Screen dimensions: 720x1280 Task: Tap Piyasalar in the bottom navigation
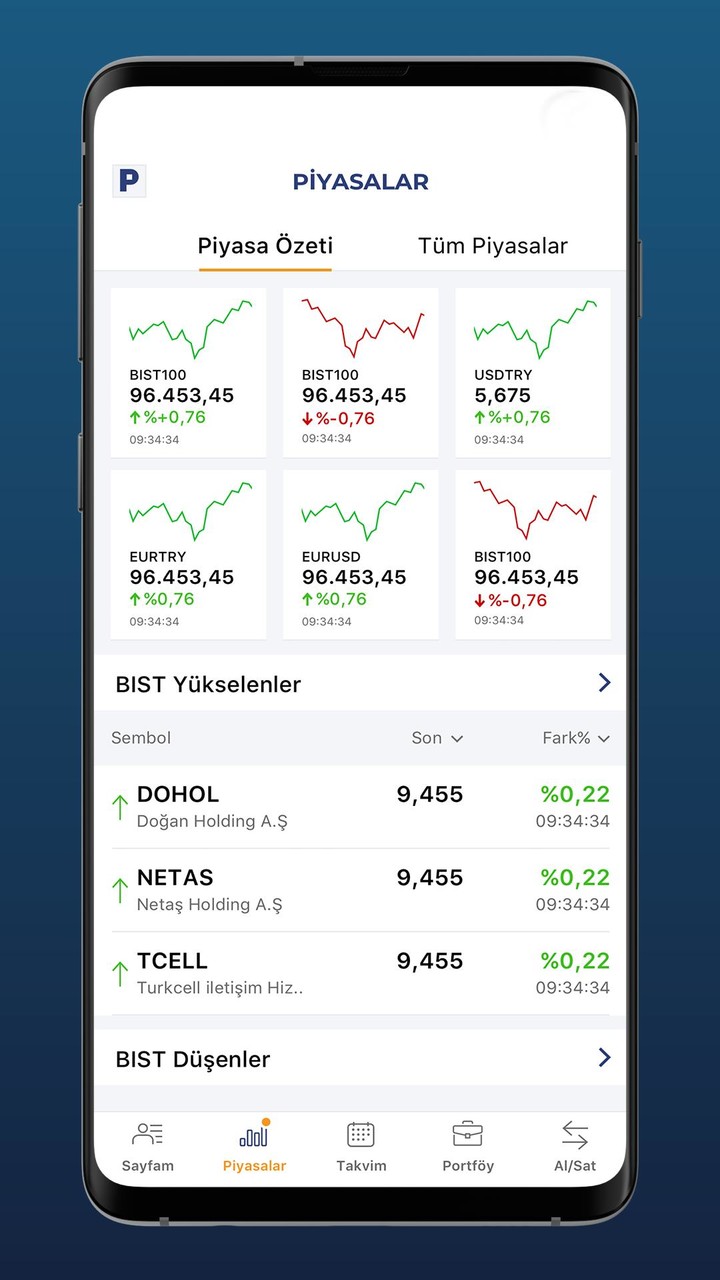(x=254, y=1147)
